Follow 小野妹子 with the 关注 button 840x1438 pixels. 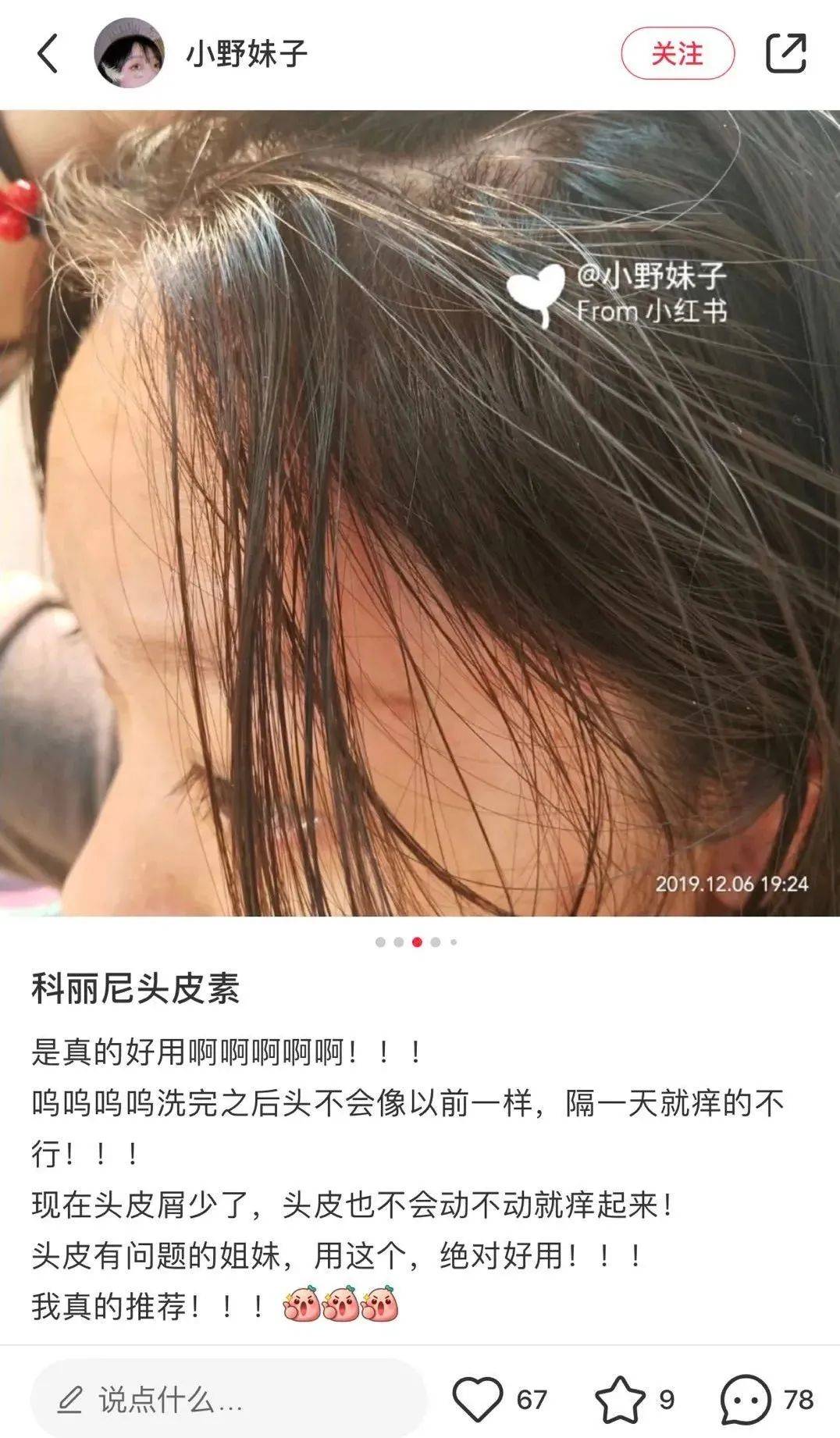(x=677, y=54)
